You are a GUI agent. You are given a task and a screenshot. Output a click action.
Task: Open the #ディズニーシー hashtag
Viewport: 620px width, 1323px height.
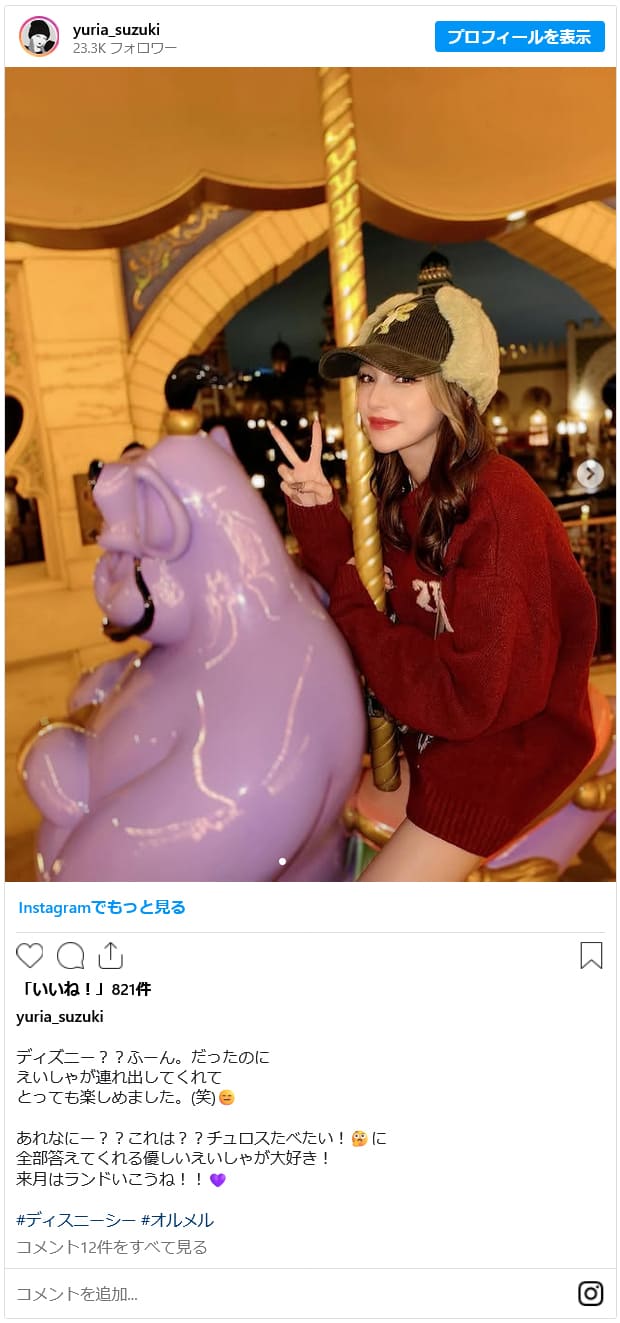(x=75, y=1219)
